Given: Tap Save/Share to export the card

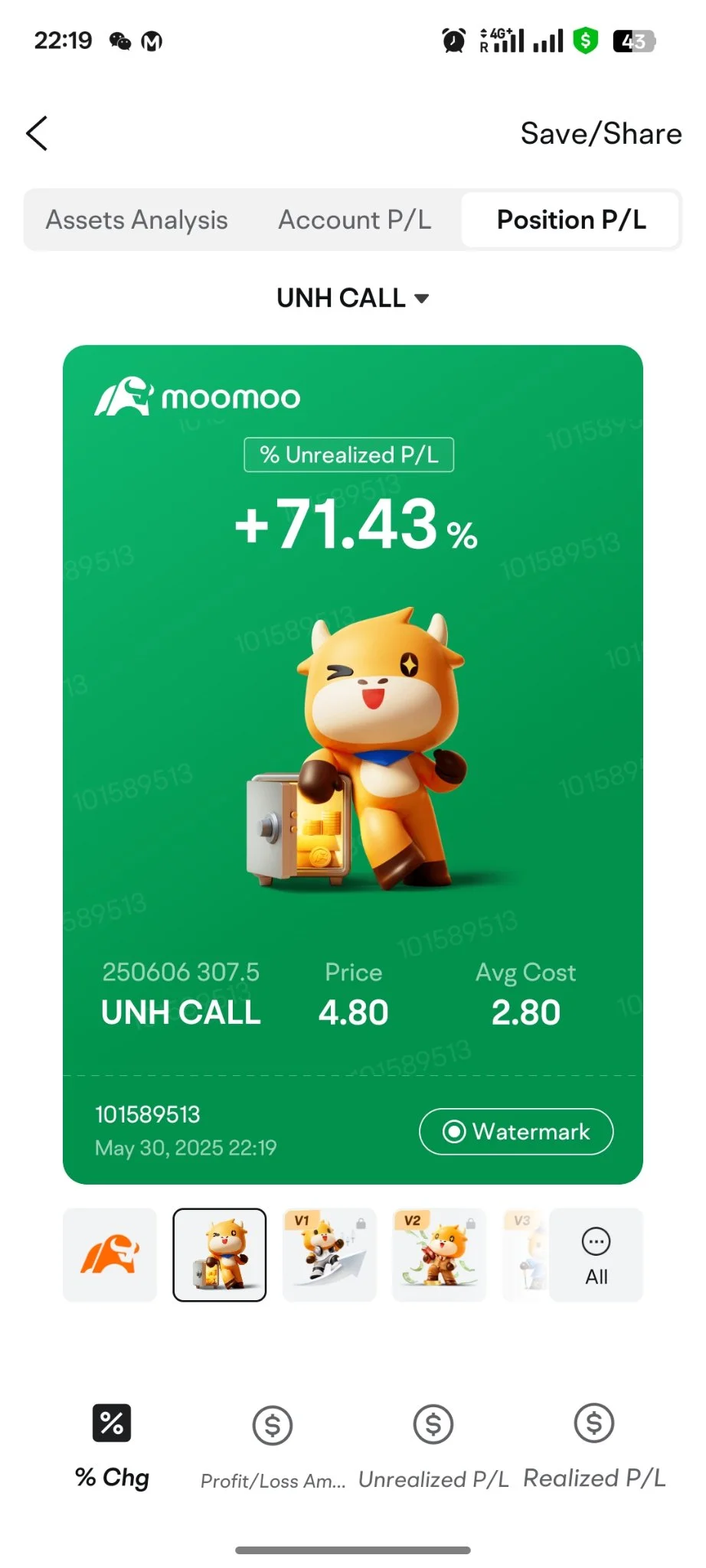Looking at the screenshot, I should pyautogui.click(x=600, y=134).
